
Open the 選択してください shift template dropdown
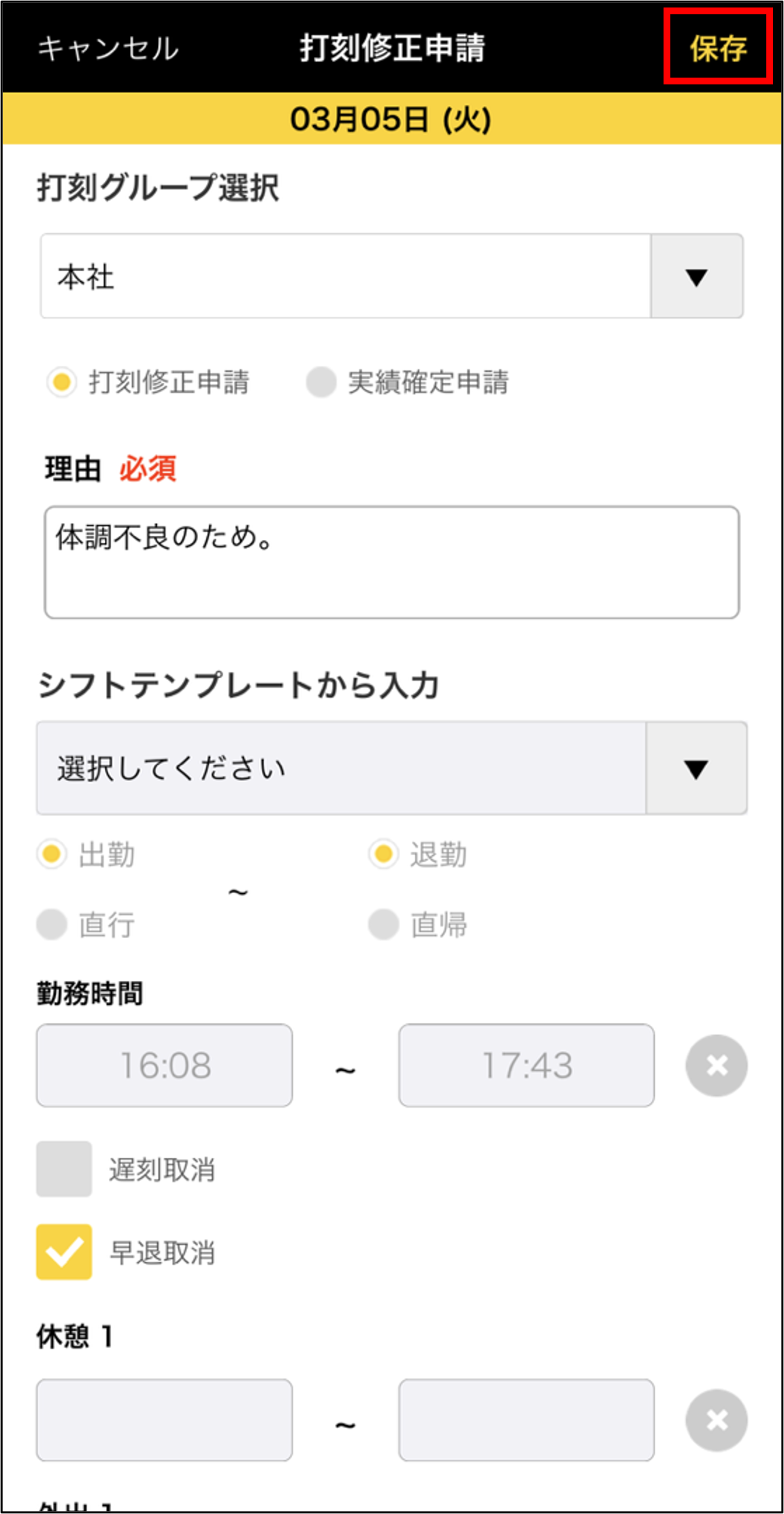(340, 769)
